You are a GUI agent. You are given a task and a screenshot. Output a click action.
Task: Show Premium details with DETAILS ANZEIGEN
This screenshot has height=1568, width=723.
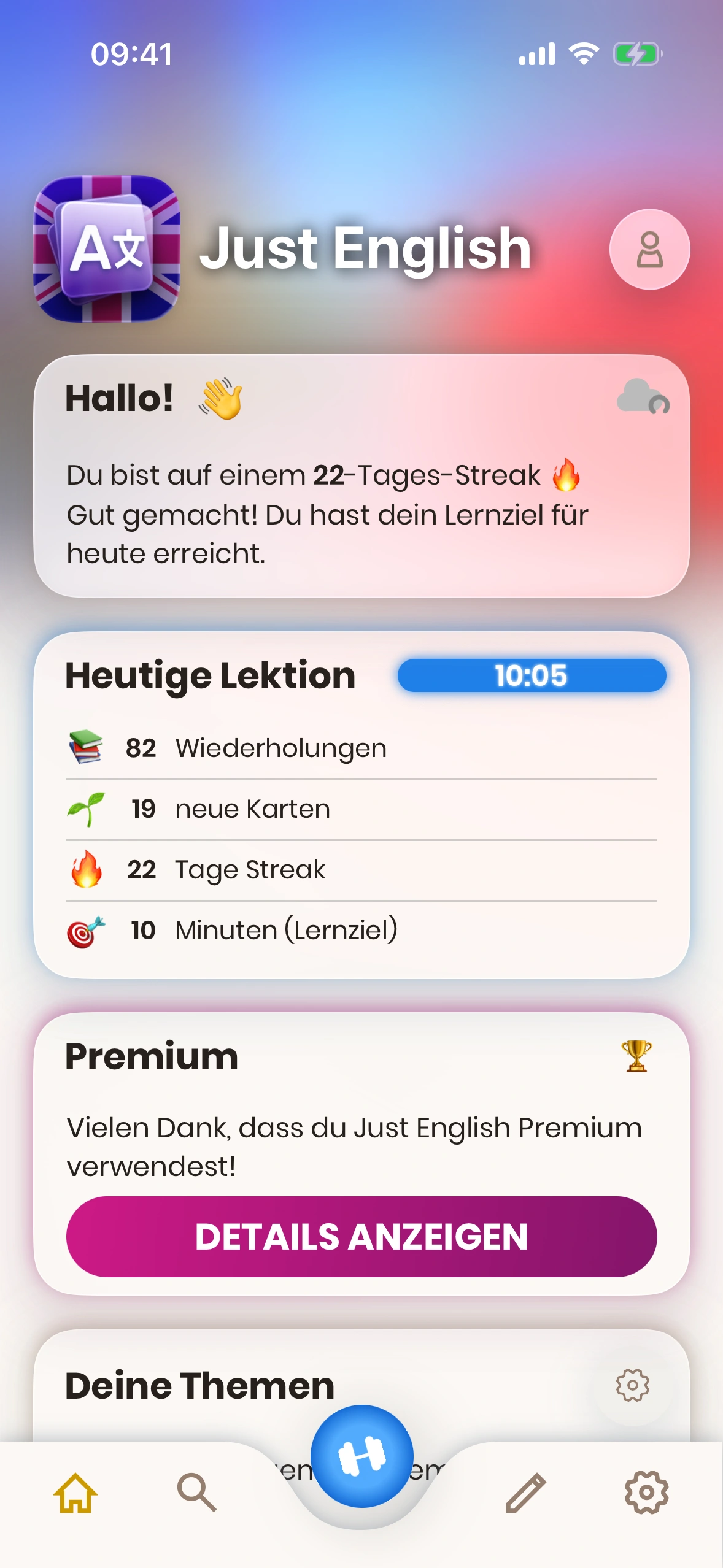tap(361, 1236)
